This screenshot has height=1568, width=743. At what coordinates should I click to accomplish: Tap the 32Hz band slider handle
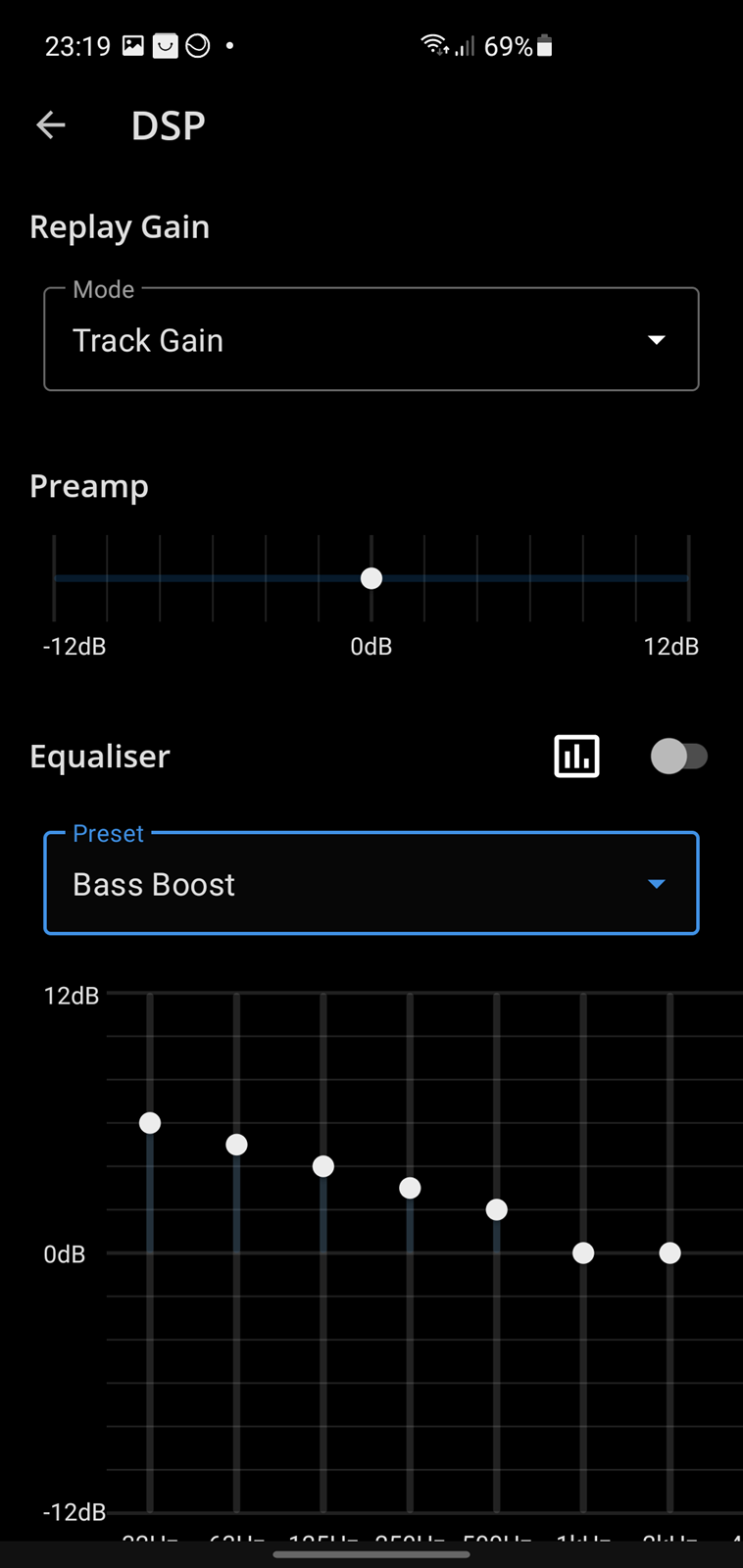150,1123
